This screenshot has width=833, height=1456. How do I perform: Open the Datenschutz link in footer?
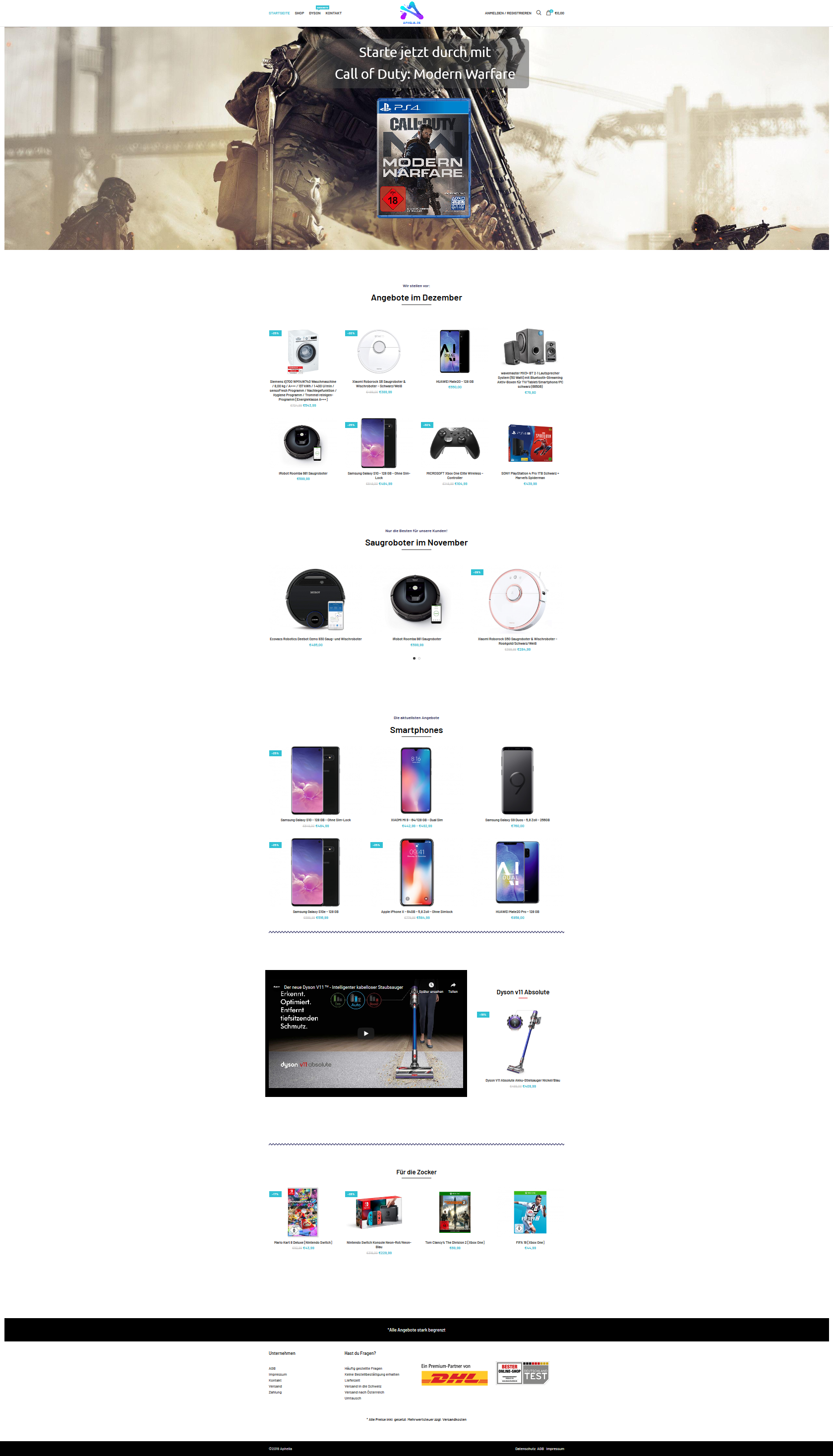525,1449
